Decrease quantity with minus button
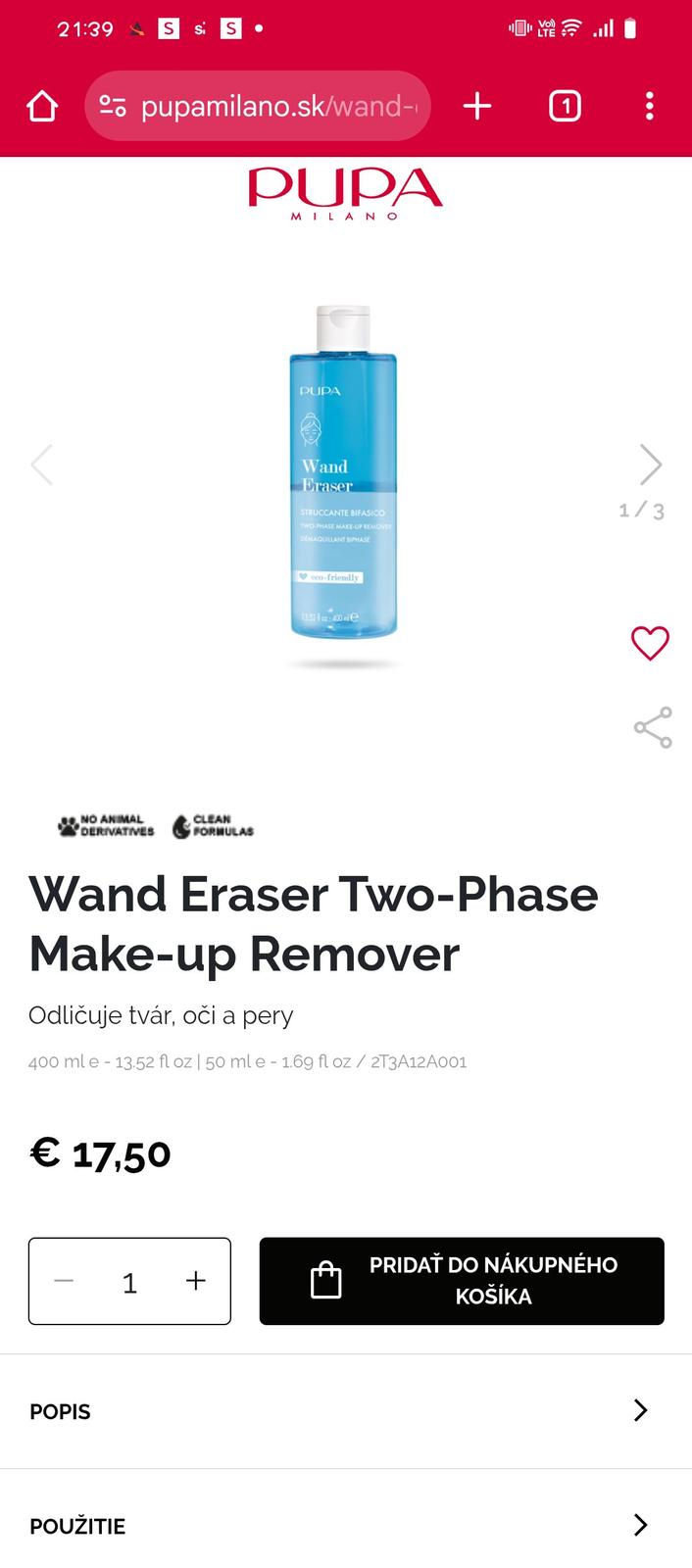 tap(64, 1281)
